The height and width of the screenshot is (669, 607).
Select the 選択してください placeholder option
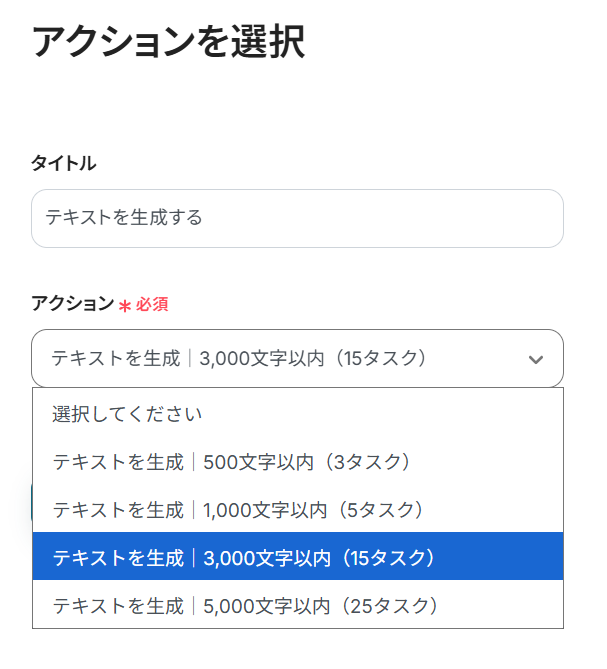pos(297,413)
